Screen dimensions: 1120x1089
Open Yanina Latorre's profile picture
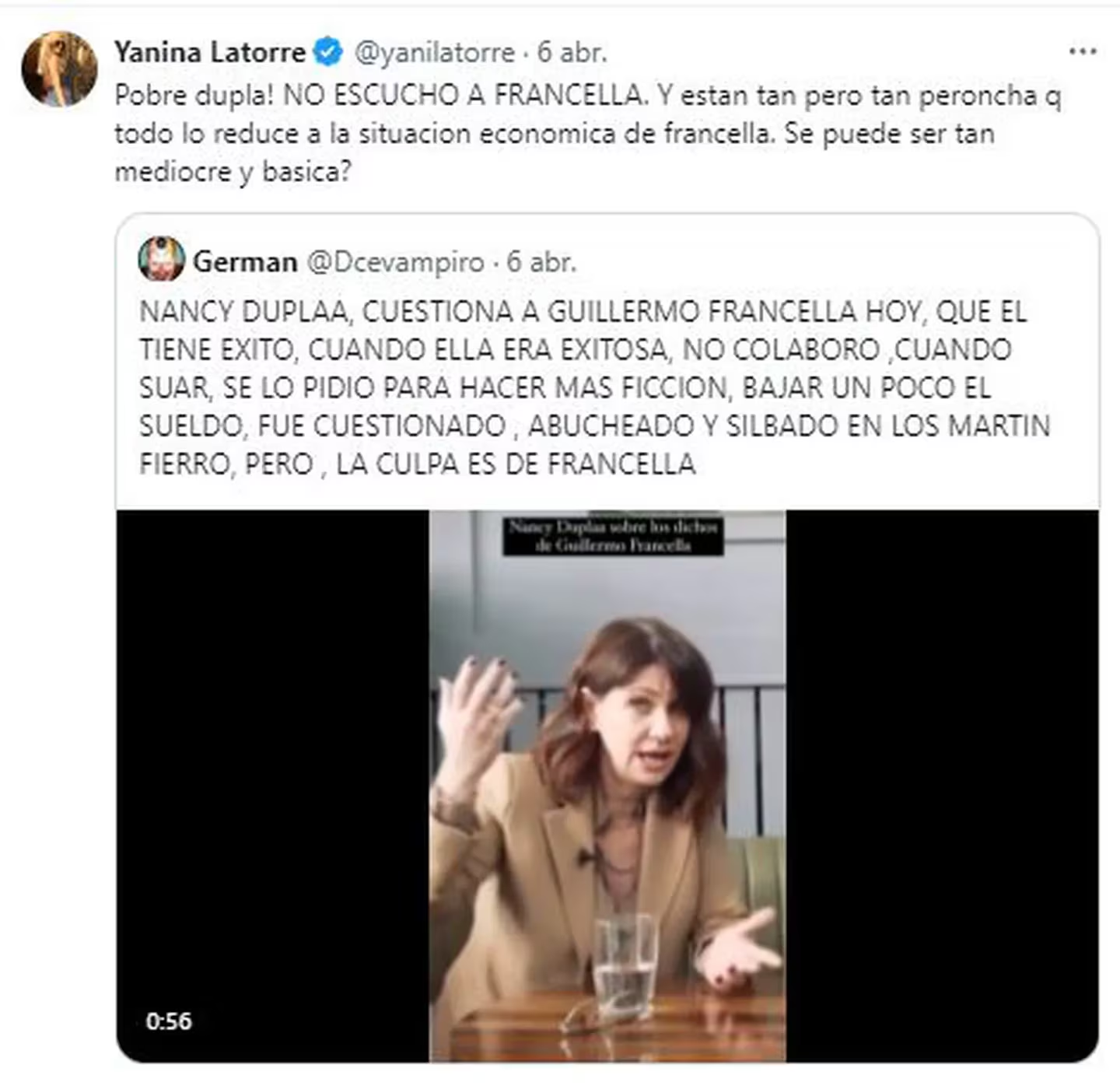click(x=59, y=68)
